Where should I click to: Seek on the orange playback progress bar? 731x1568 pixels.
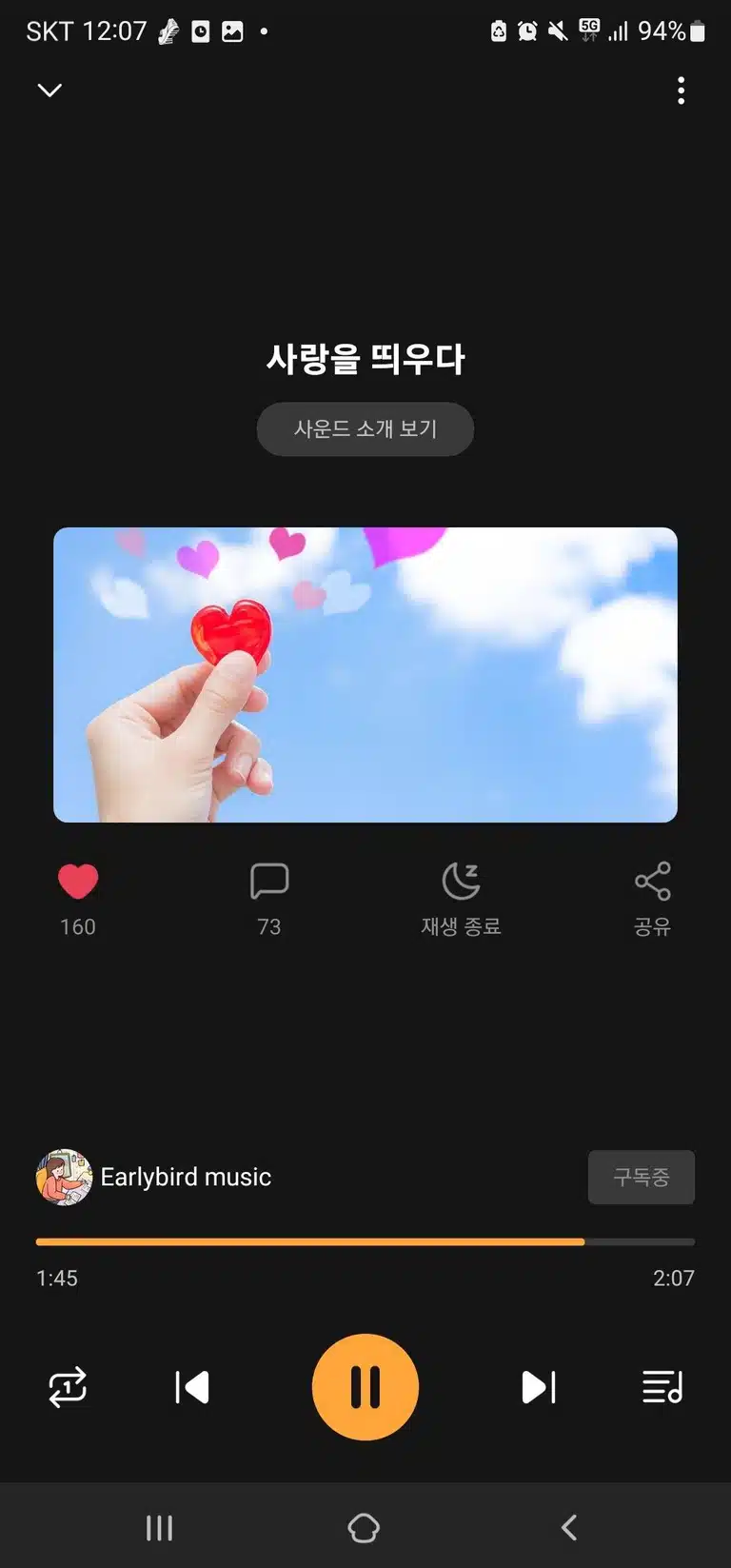point(365,1241)
